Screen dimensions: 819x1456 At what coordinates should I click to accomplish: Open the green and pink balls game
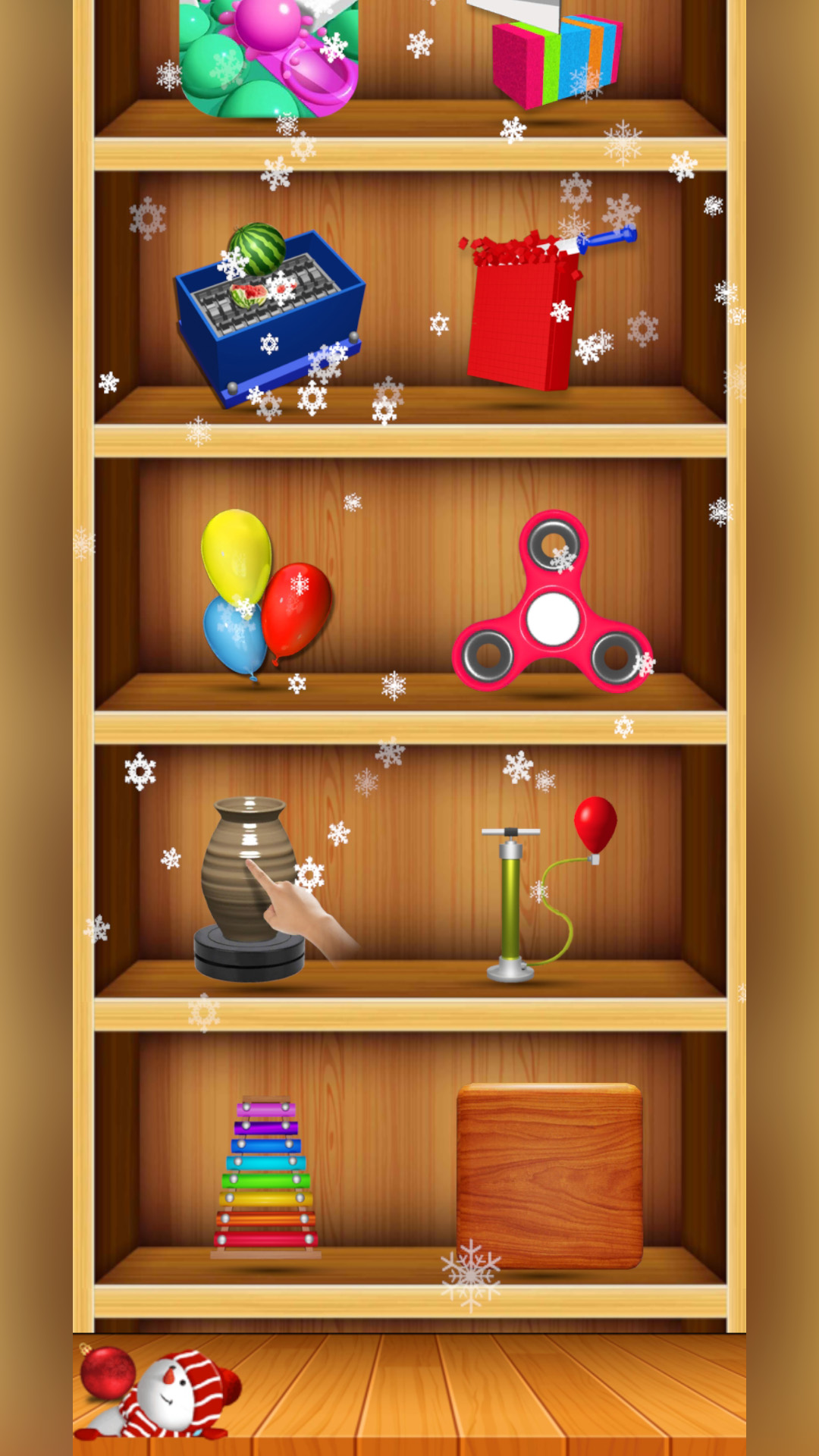click(x=268, y=55)
